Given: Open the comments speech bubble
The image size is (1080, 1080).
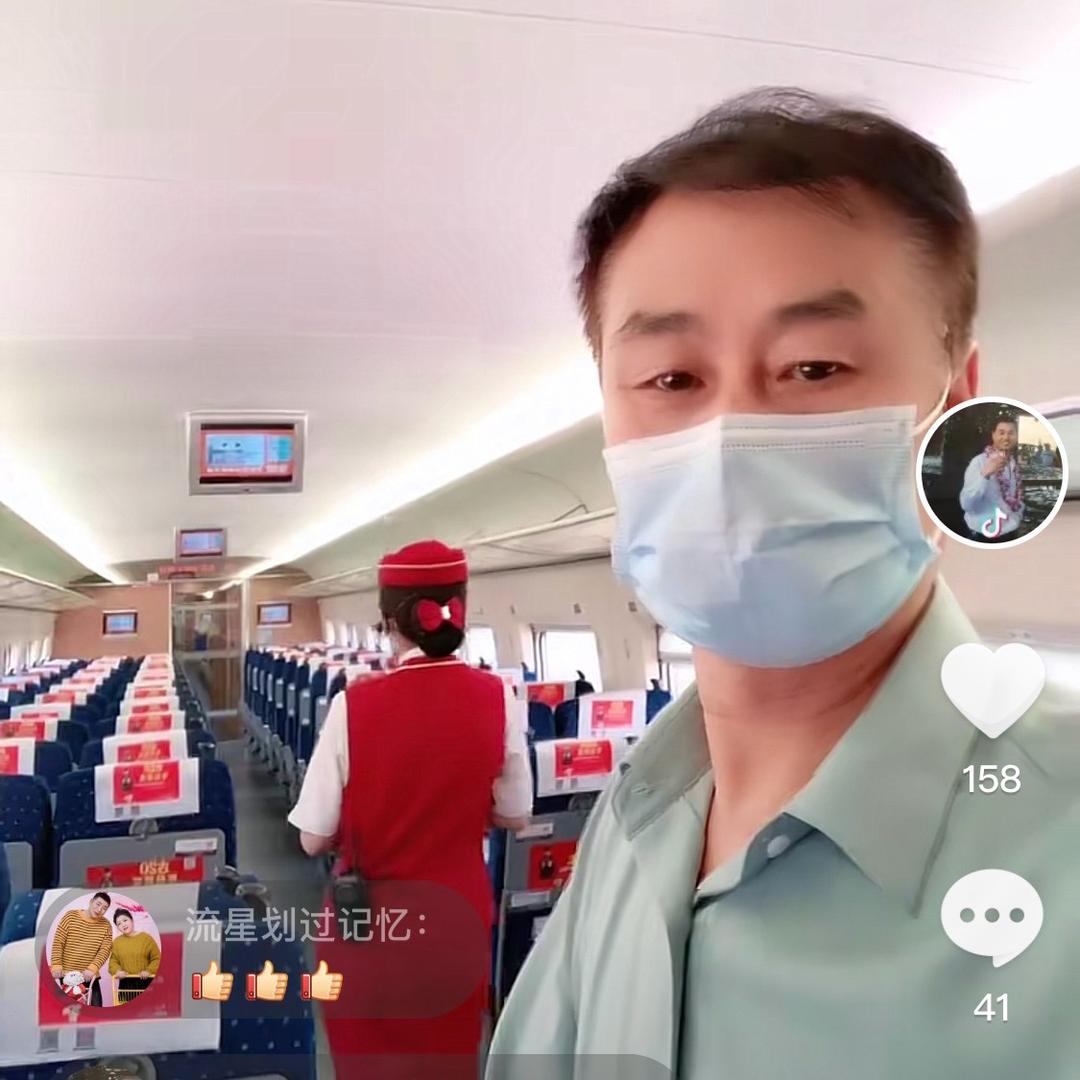Looking at the screenshot, I should click(x=991, y=916).
